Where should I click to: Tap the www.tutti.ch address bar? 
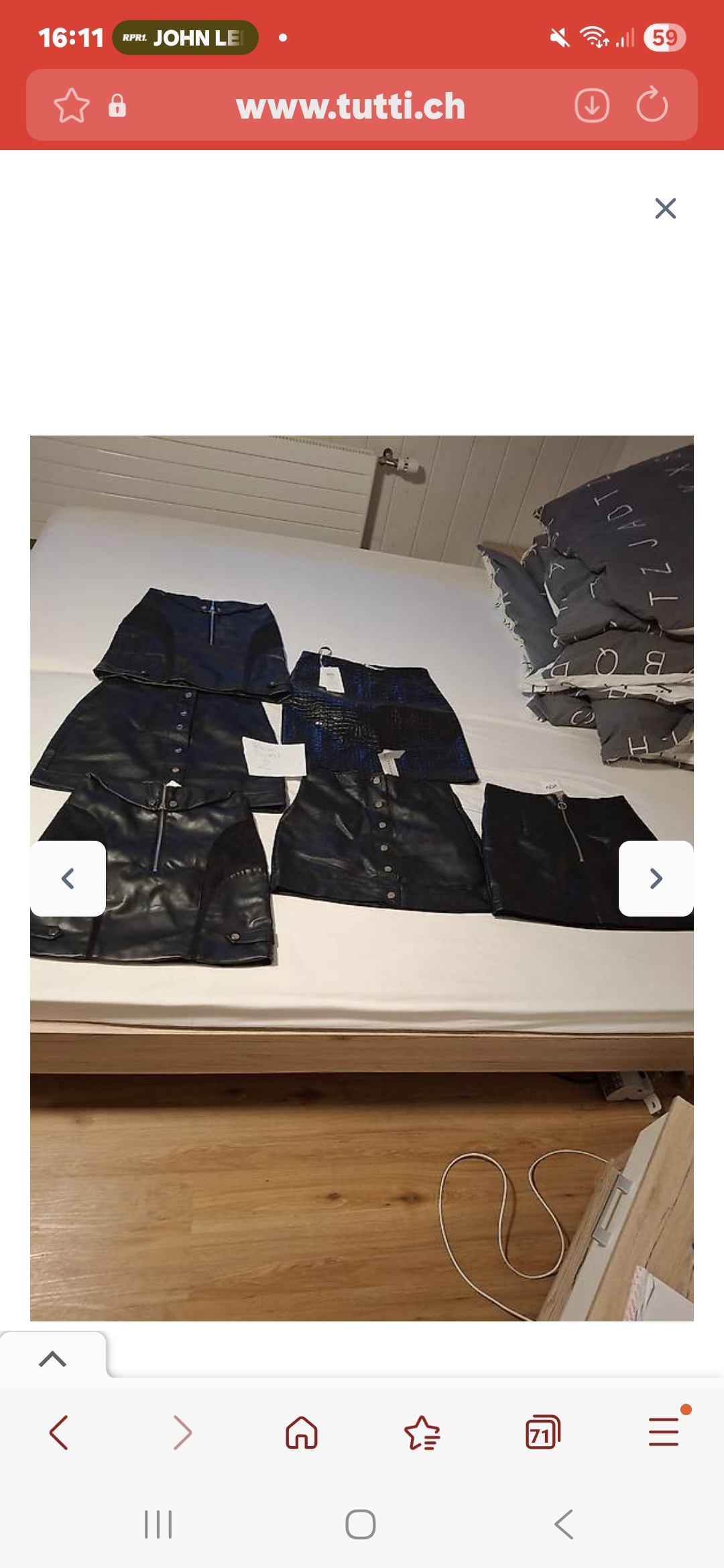[351, 105]
